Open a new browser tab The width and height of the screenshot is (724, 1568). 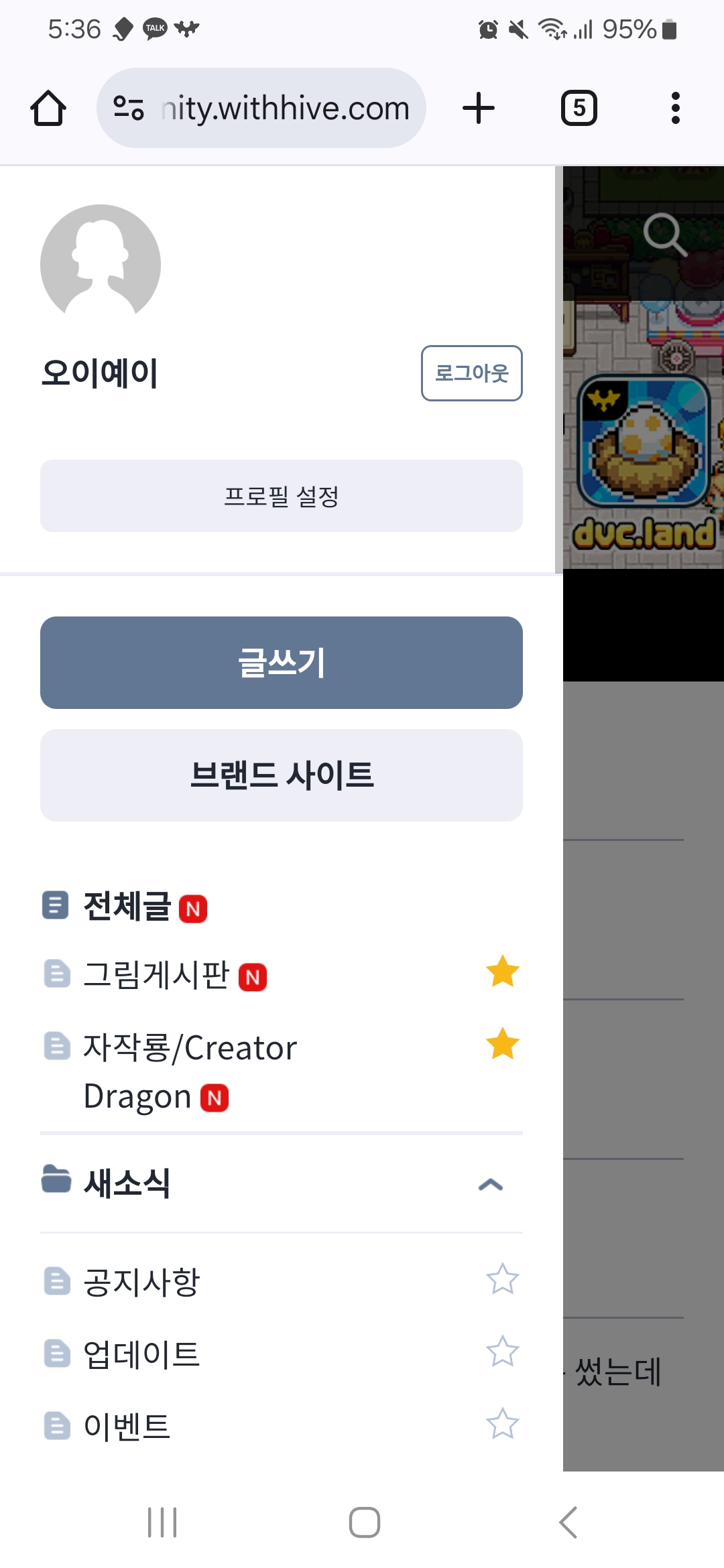click(479, 108)
